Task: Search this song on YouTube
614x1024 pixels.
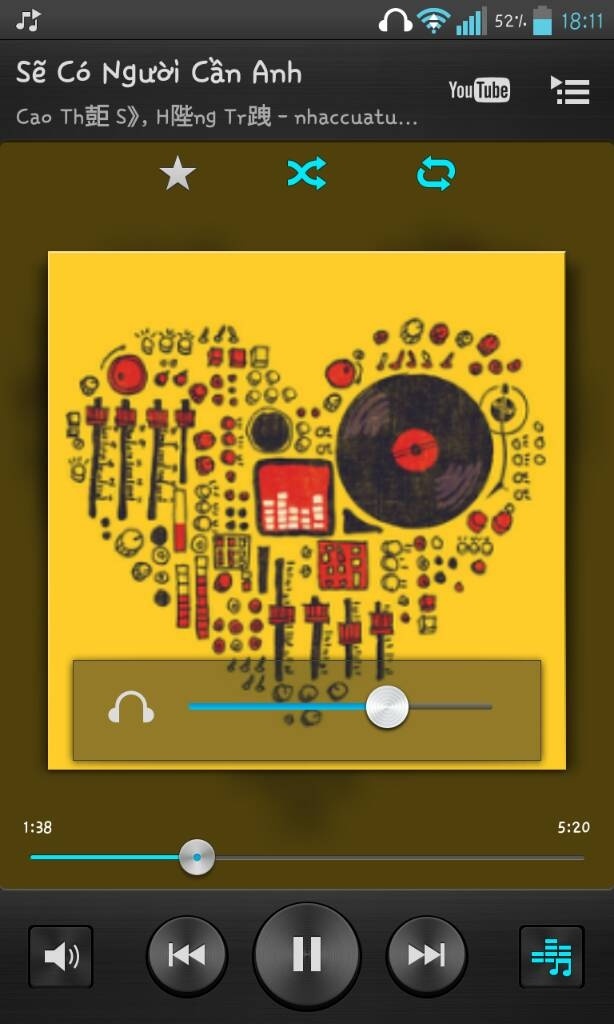Action: point(479,91)
